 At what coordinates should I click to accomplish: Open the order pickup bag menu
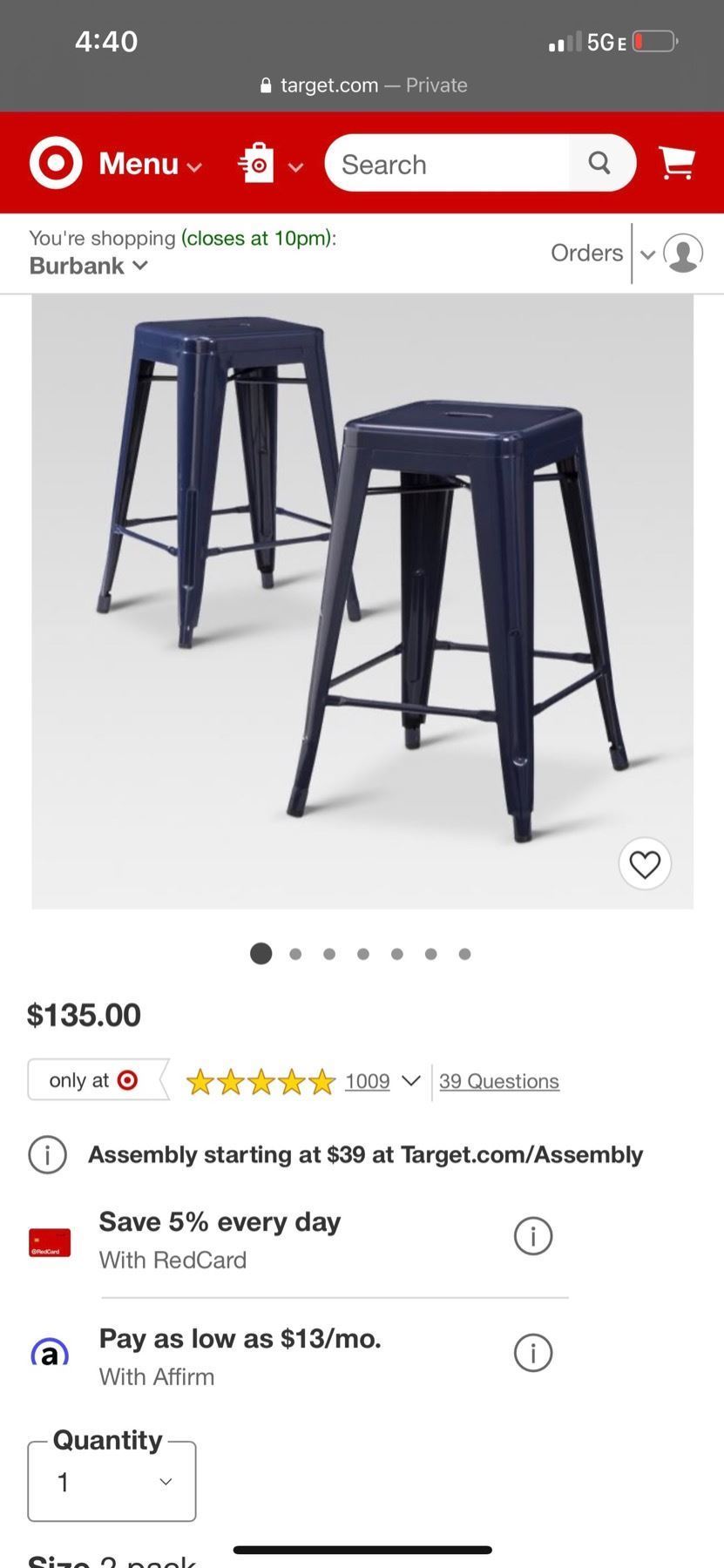[269, 164]
